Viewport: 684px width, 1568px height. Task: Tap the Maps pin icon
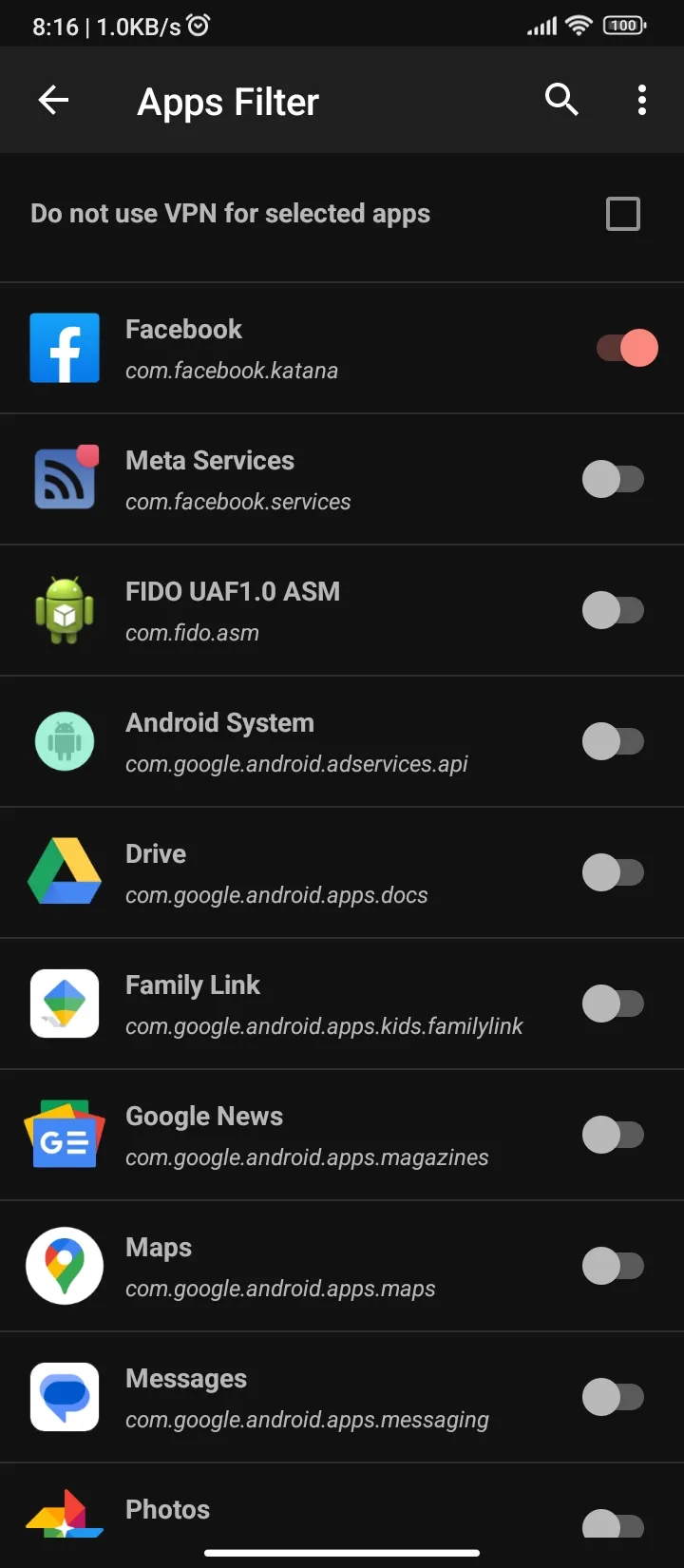pos(64,1265)
